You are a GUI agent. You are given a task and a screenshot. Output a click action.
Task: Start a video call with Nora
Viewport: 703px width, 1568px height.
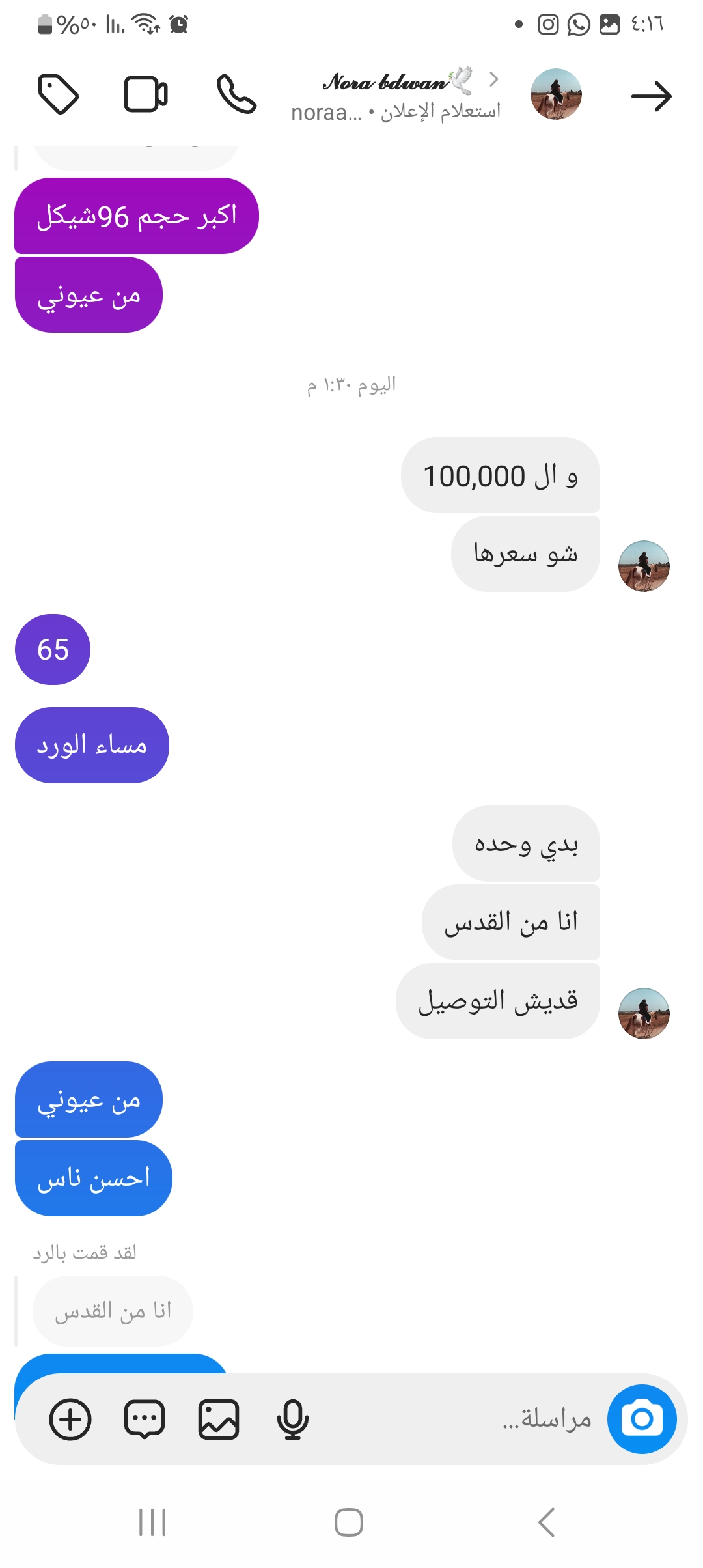tap(146, 95)
